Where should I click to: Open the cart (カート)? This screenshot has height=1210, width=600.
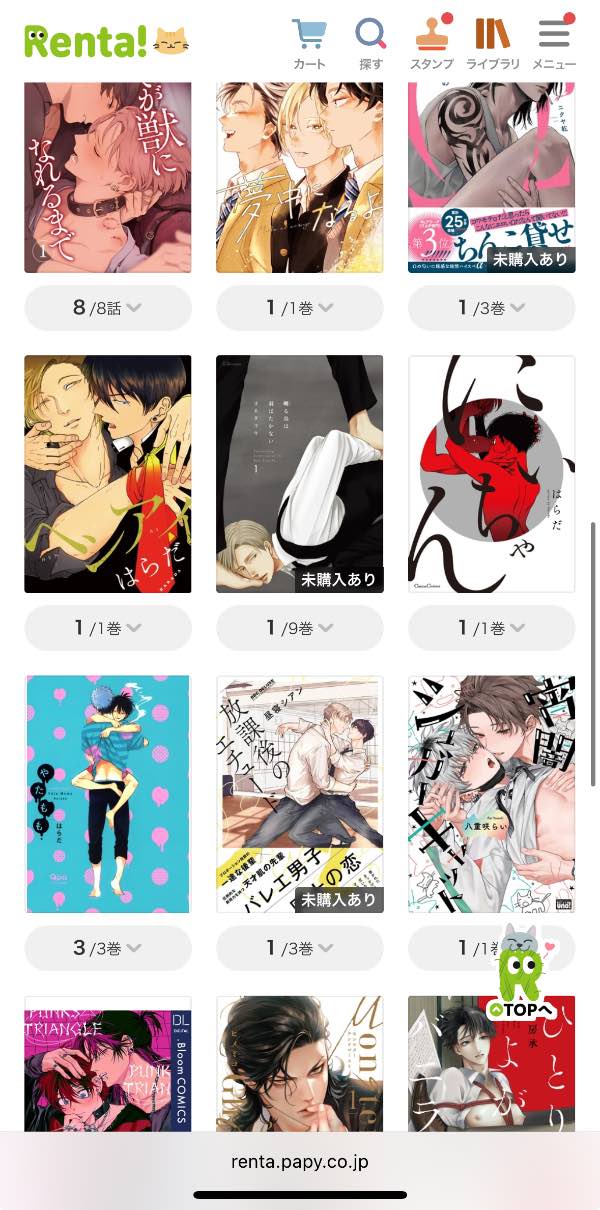[309, 43]
